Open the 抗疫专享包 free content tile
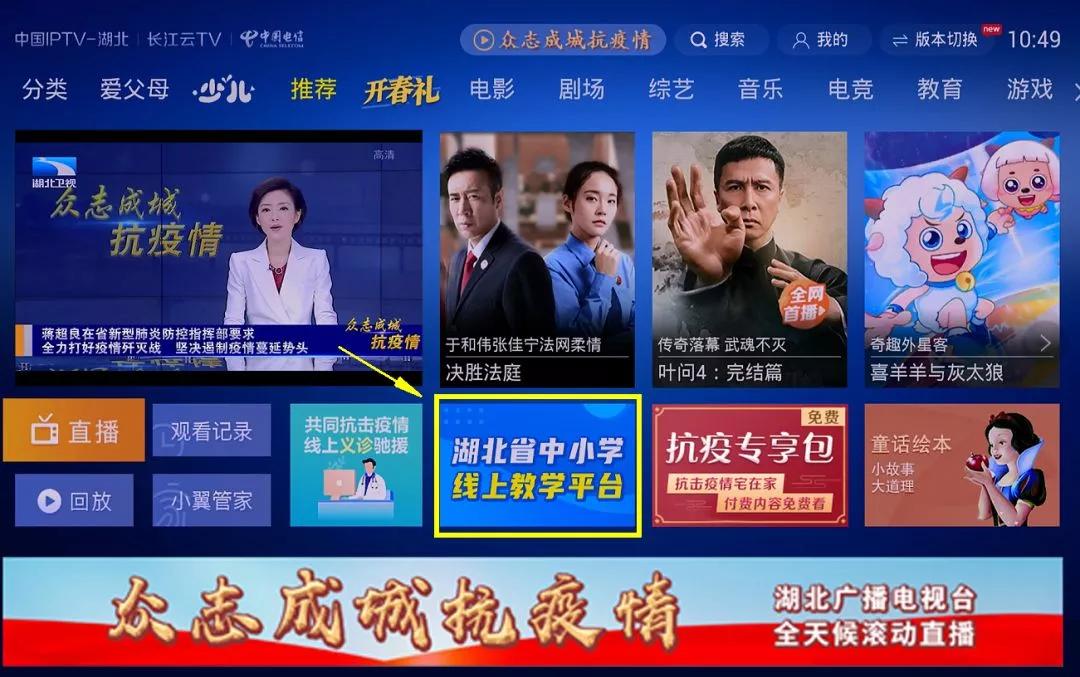 (x=749, y=466)
